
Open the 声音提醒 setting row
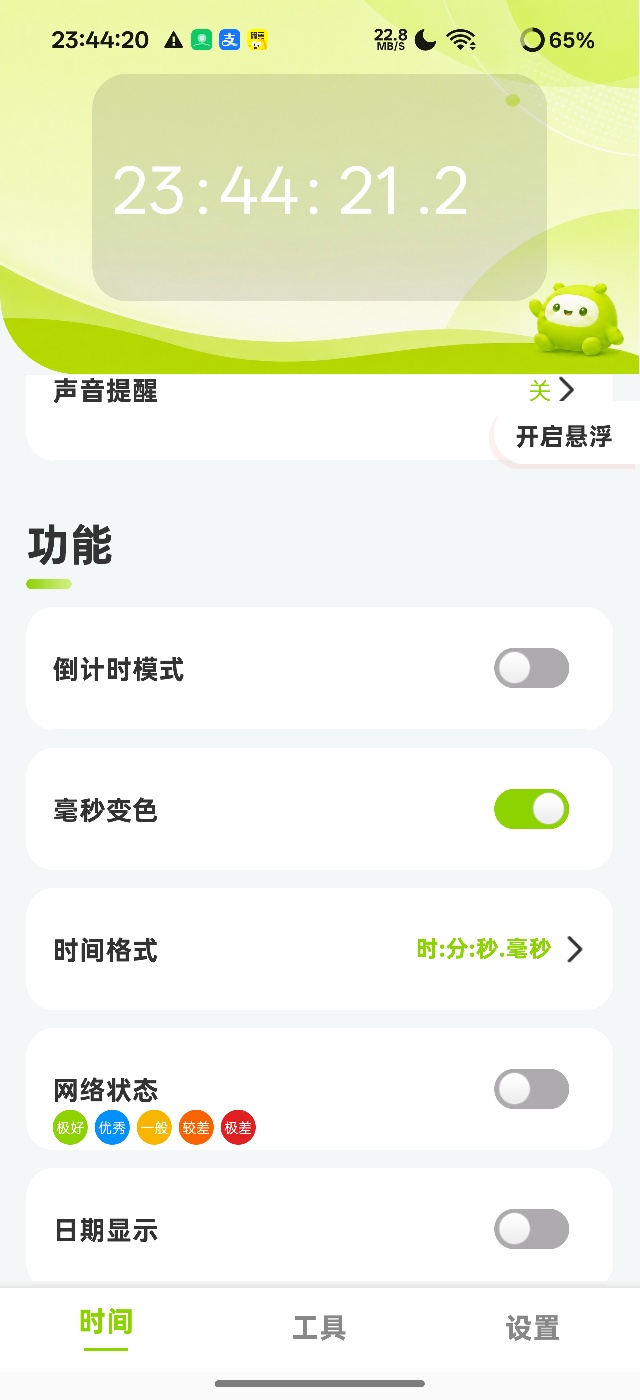pyautogui.click(x=319, y=416)
